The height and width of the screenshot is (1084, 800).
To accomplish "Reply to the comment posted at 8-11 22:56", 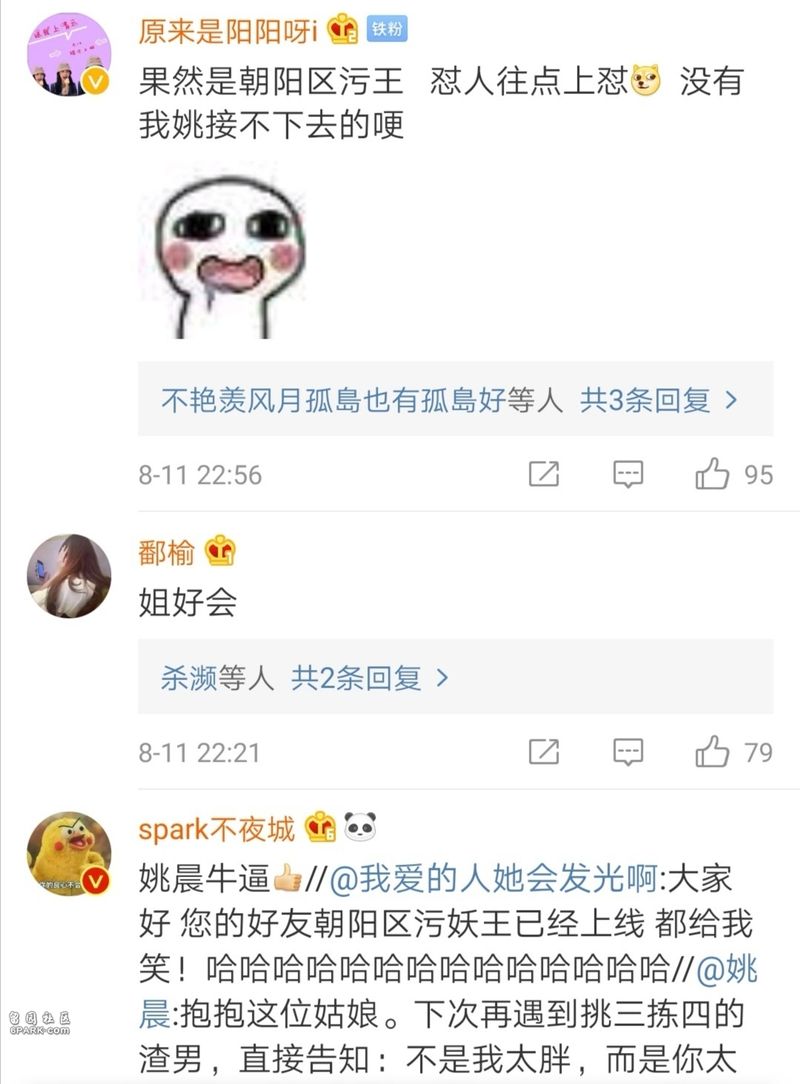I will (628, 474).
